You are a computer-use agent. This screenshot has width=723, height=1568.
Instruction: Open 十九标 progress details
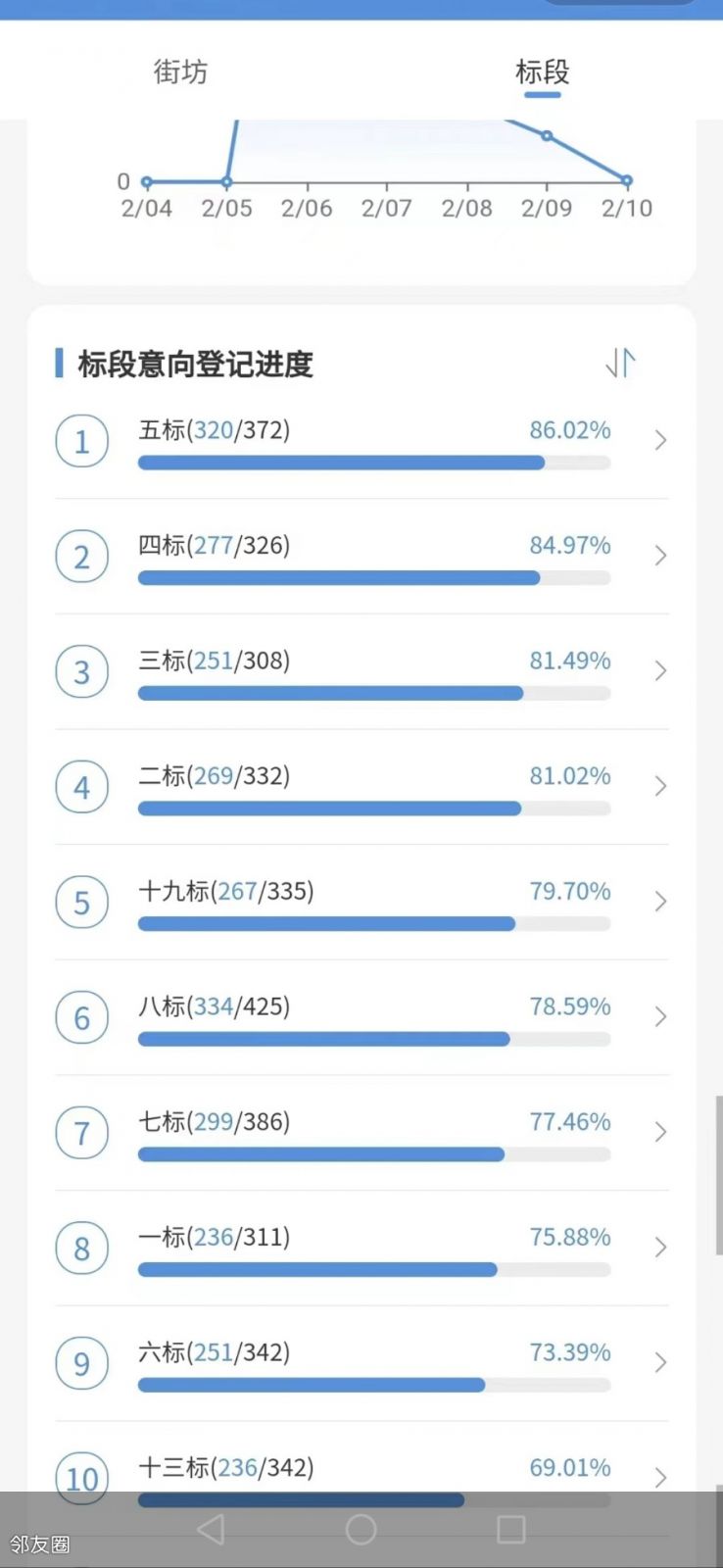pos(361,903)
